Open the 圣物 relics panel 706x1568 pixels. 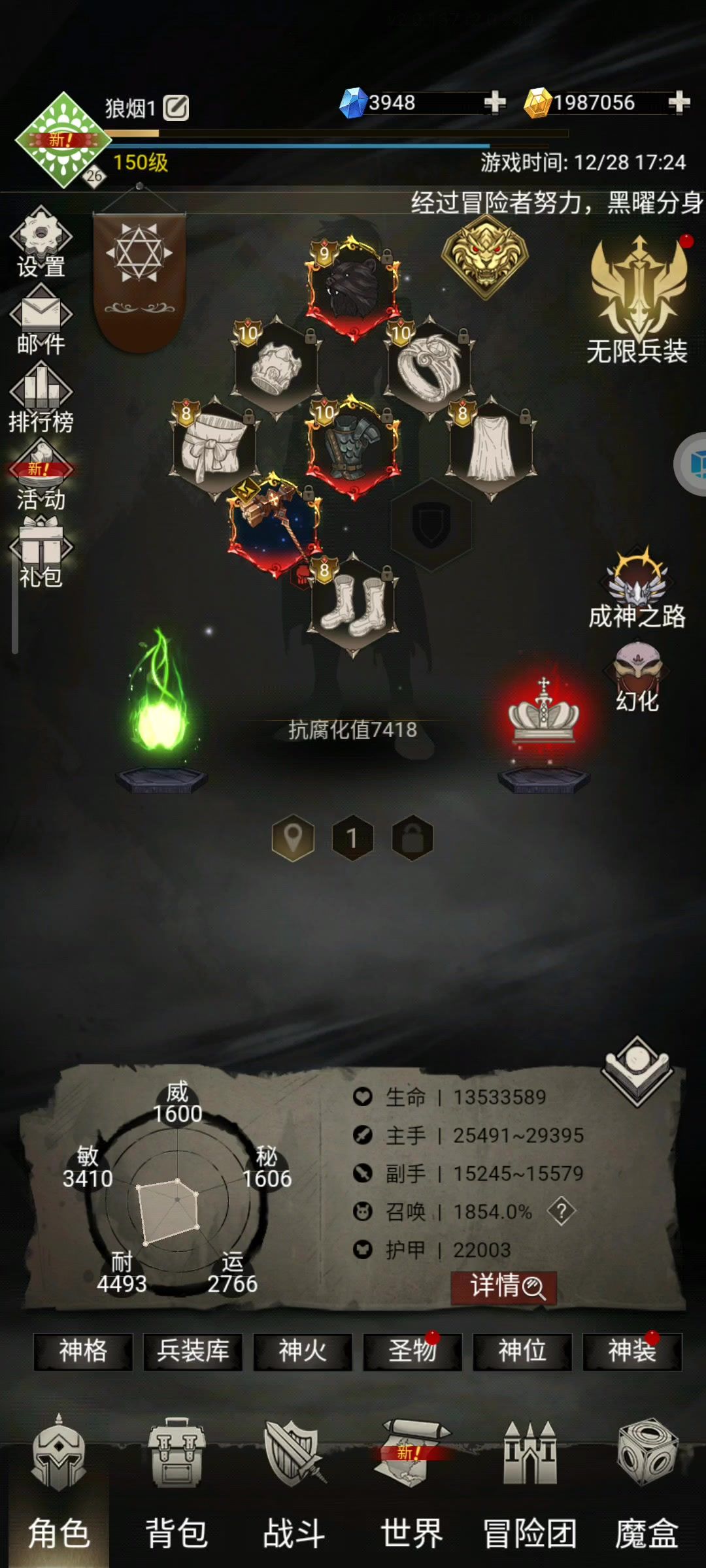[x=412, y=1351]
